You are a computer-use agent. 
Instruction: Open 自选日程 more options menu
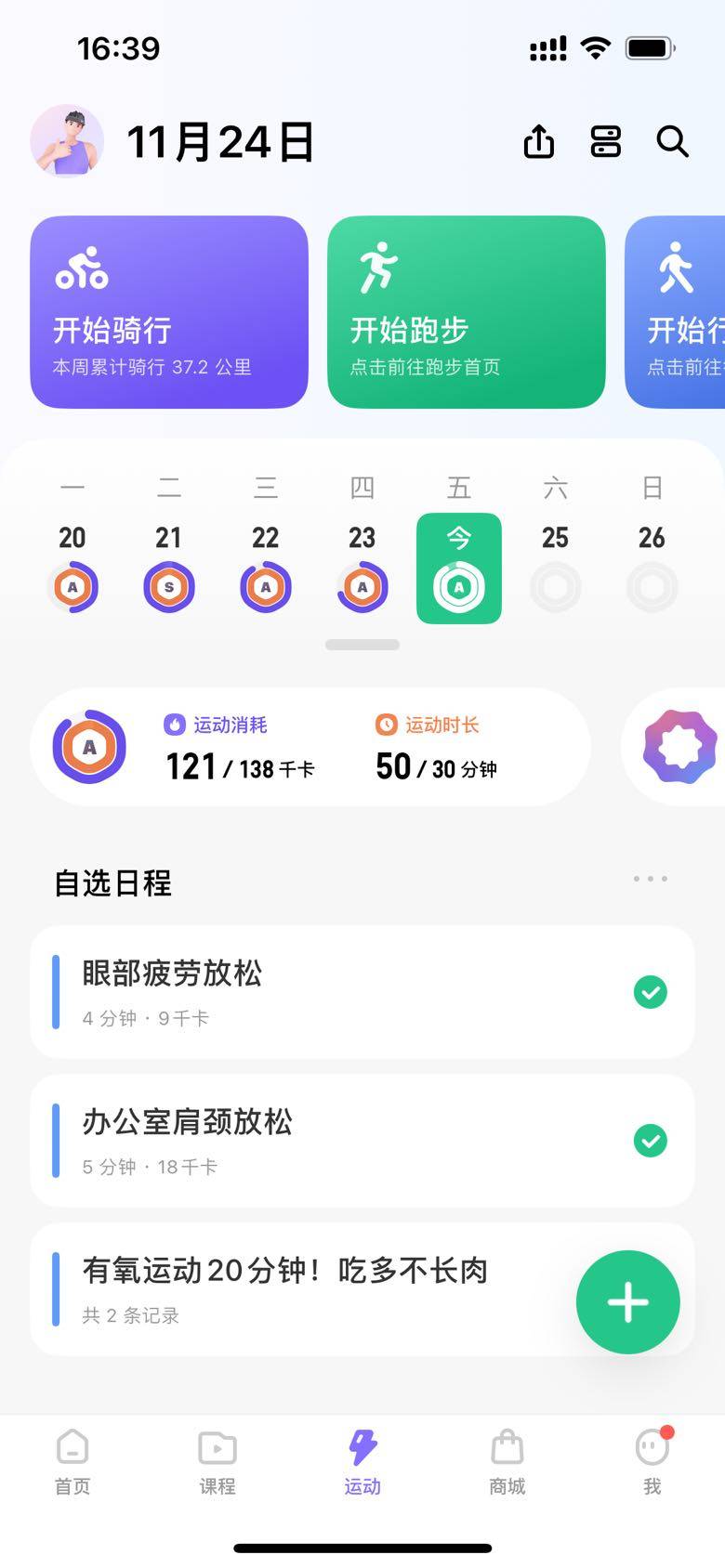(x=650, y=879)
